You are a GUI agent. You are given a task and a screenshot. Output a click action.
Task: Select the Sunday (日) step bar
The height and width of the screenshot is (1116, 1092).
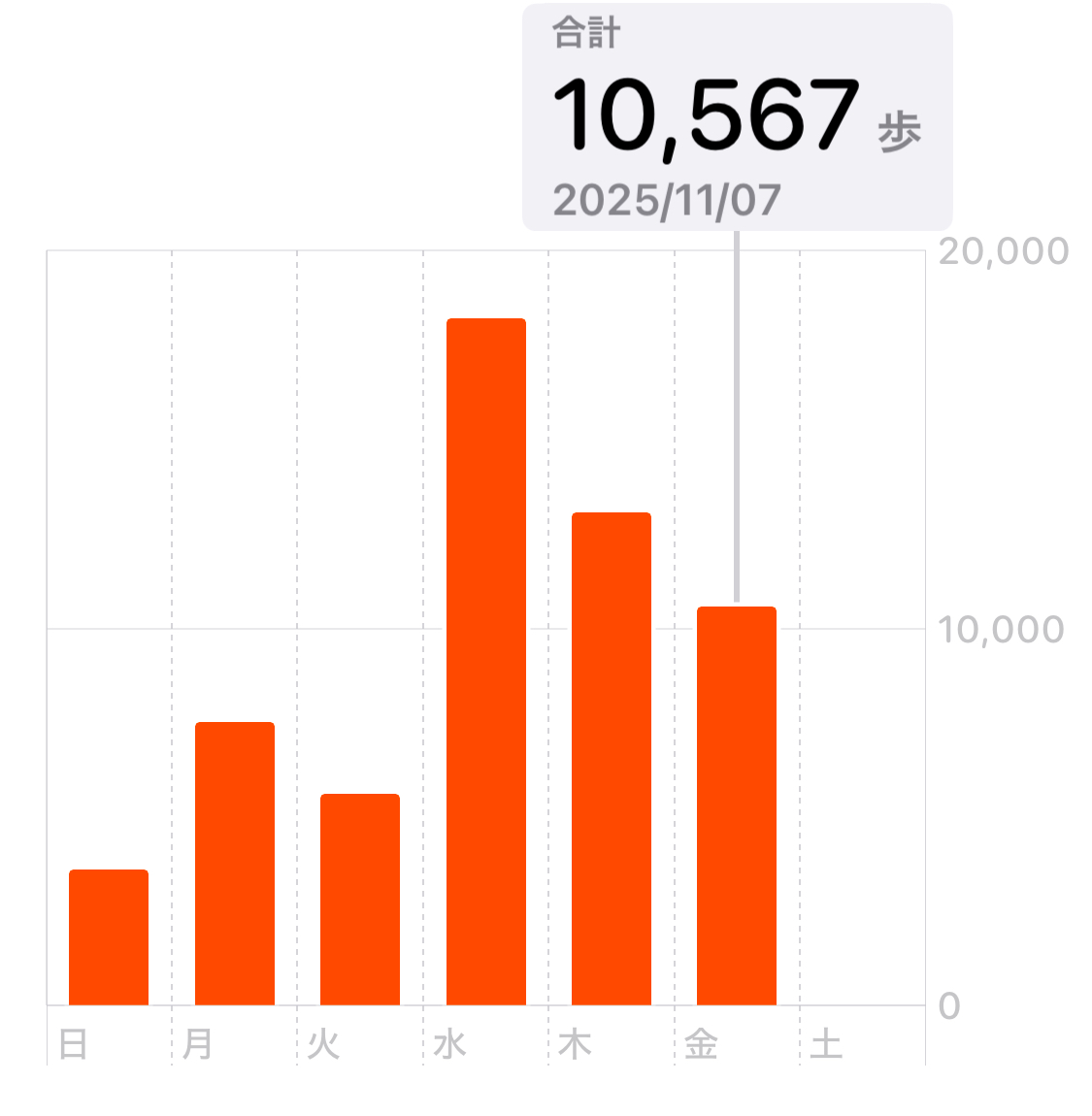[x=109, y=937]
